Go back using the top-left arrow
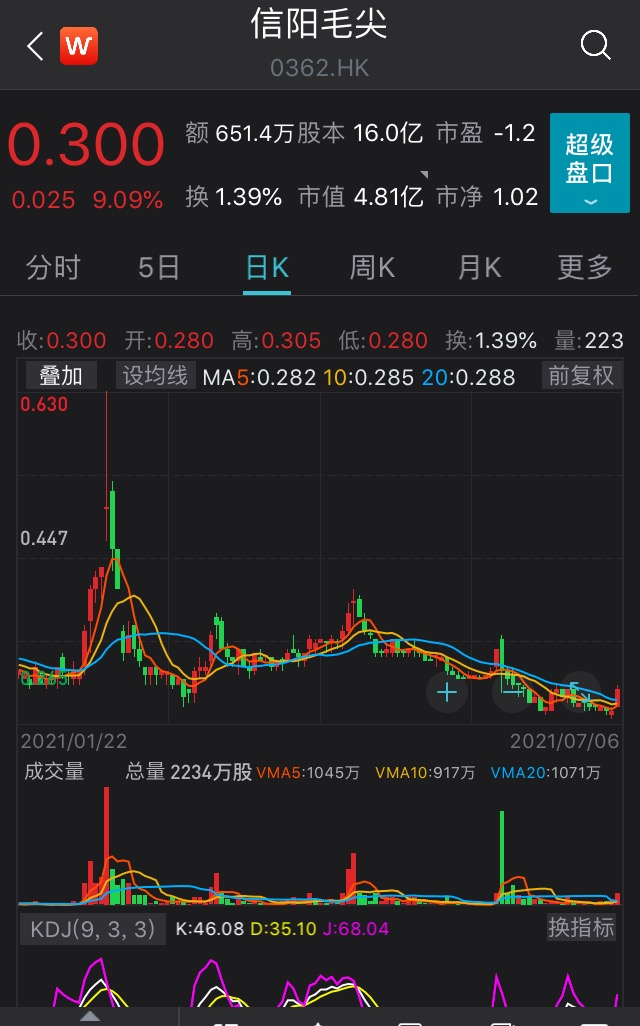The width and height of the screenshot is (640, 1026). click(x=35, y=46)
